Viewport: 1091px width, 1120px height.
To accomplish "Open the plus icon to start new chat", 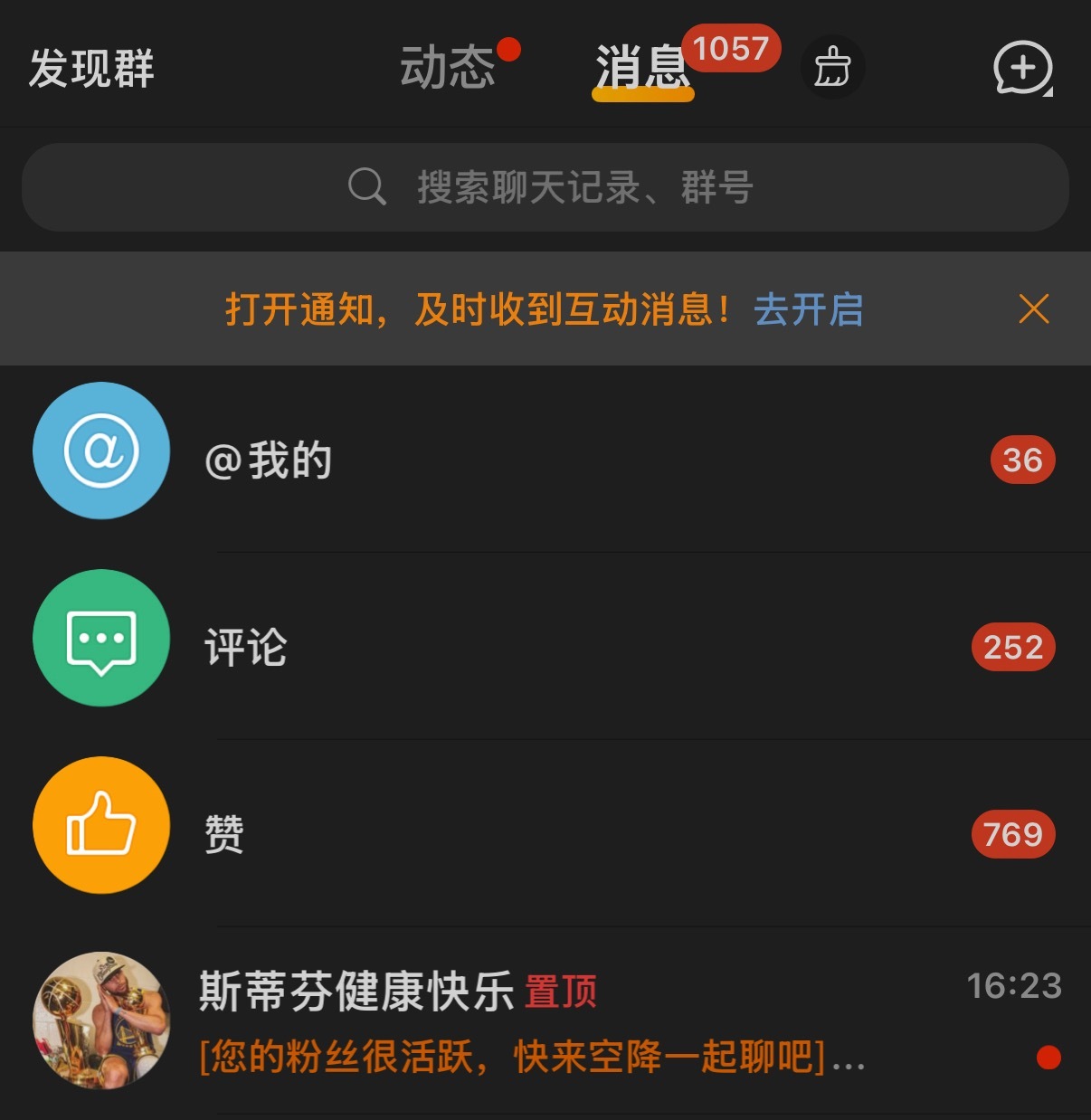I will tap(1023, 67).
